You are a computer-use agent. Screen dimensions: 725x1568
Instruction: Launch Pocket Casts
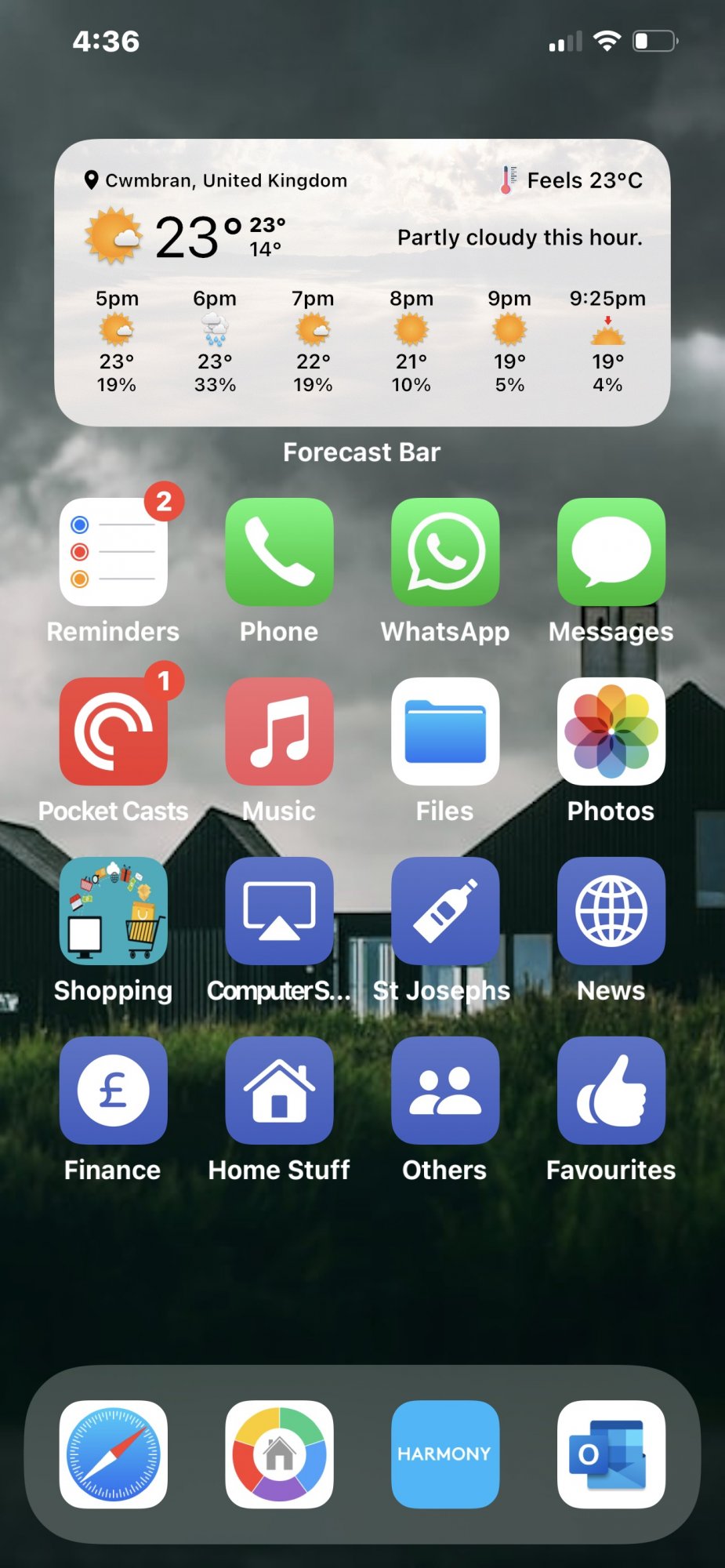(x=114, y=731)
